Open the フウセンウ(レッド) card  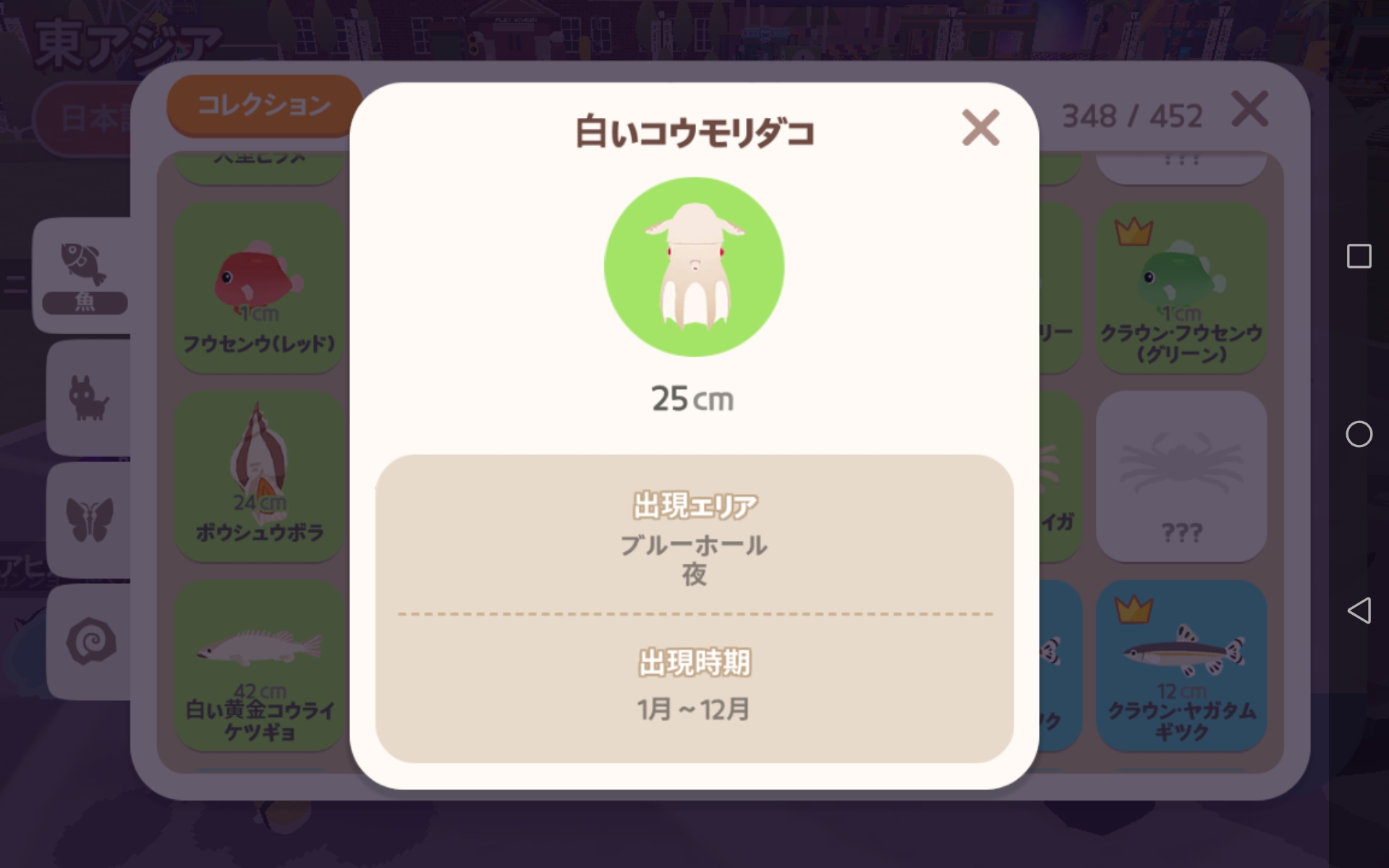(x=259, y=288)
